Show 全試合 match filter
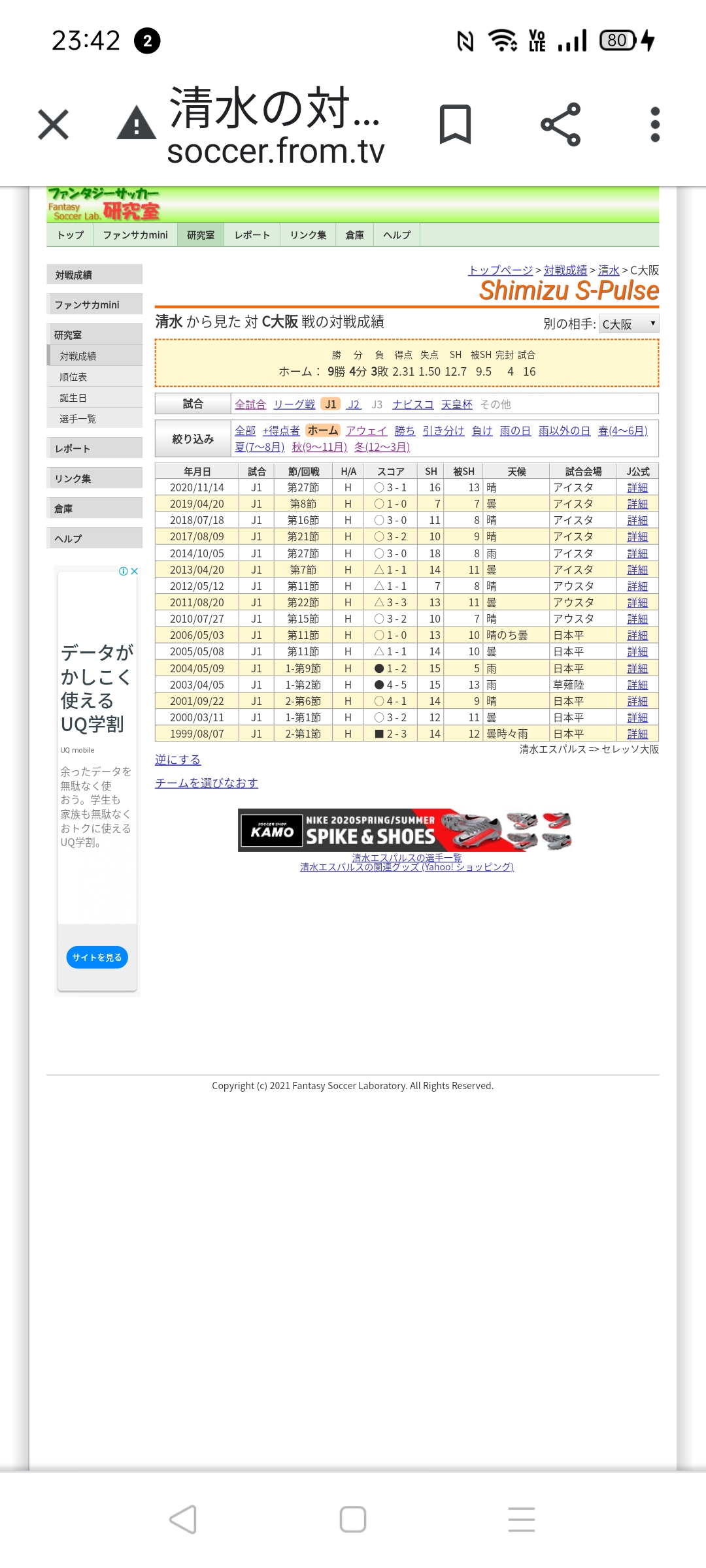The height and width of the screenshot is (1568, 706). point(250,404)
